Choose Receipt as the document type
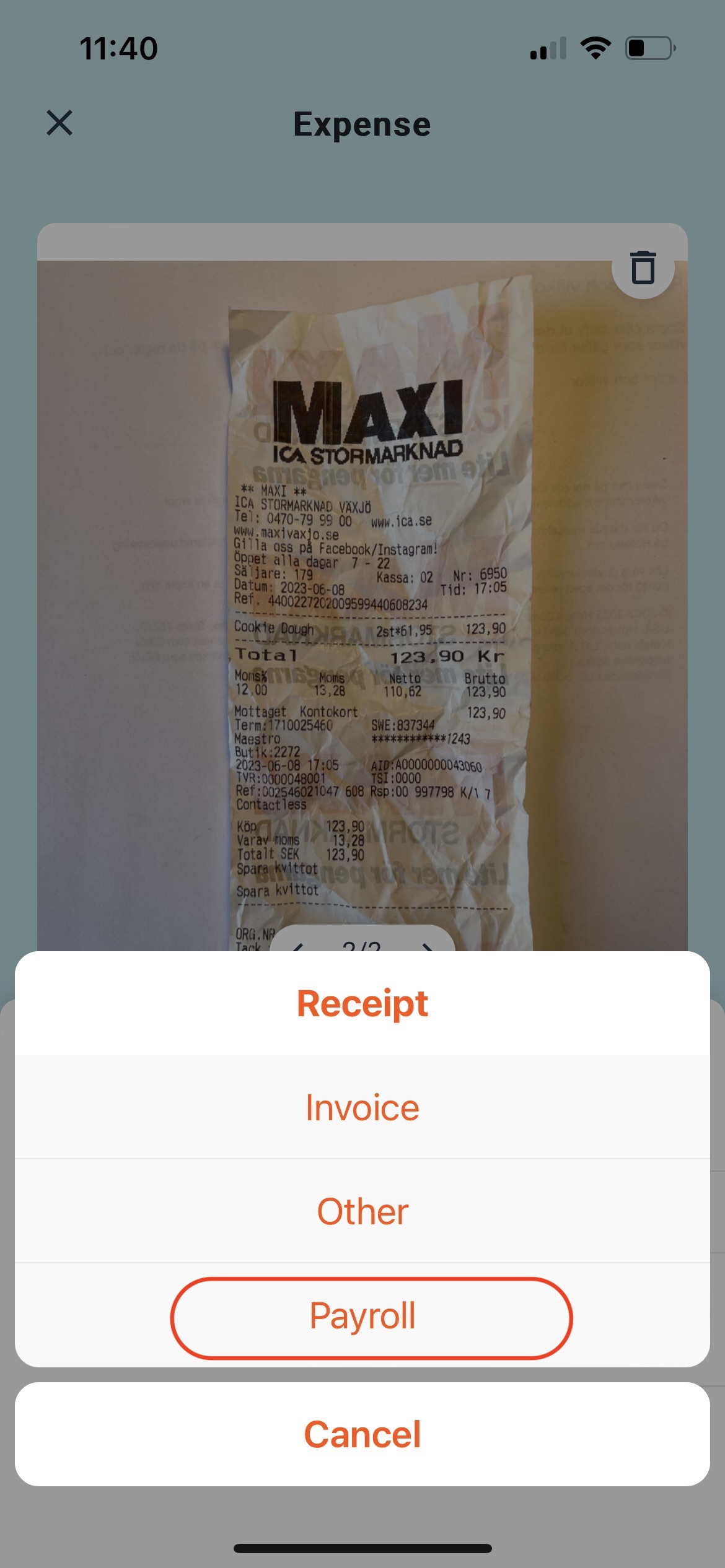725x1568 pixels. point(362,1003)
